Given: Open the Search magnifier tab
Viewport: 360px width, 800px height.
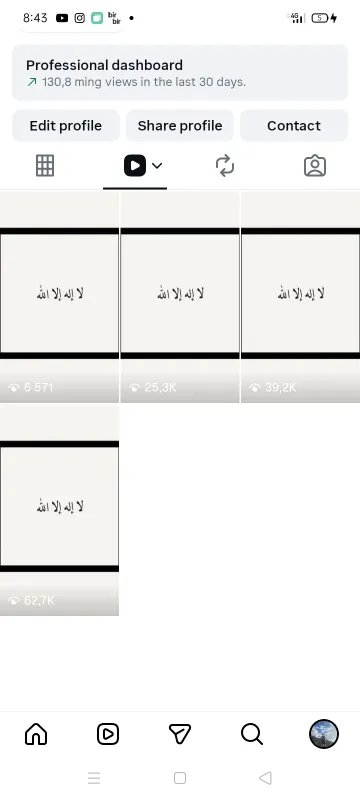Looking at the screenshot, I should [252, 734].
